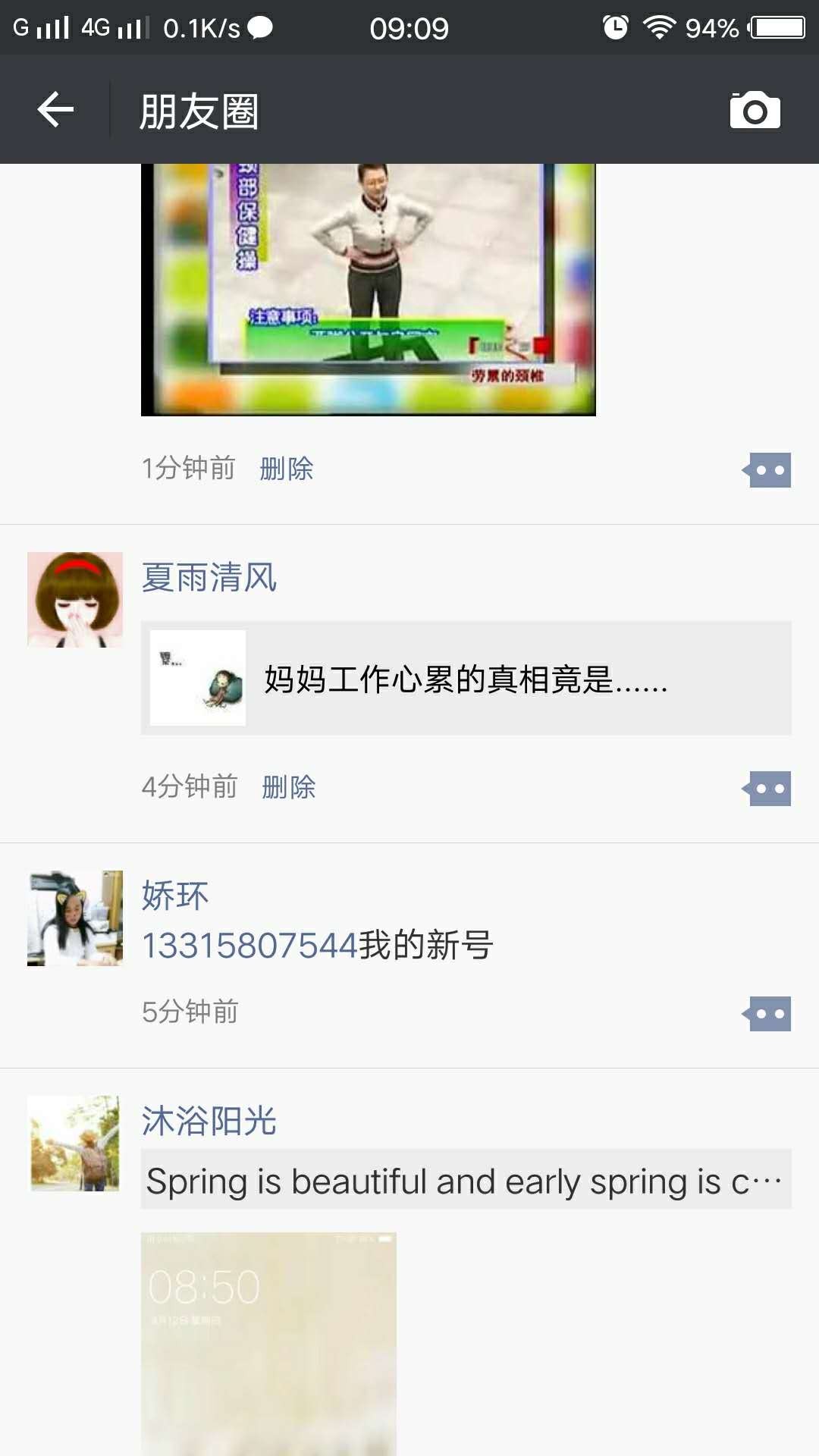Open 夏雨清风's profile avatar
Screen dimensions: 819x1456
coord(75,599)
